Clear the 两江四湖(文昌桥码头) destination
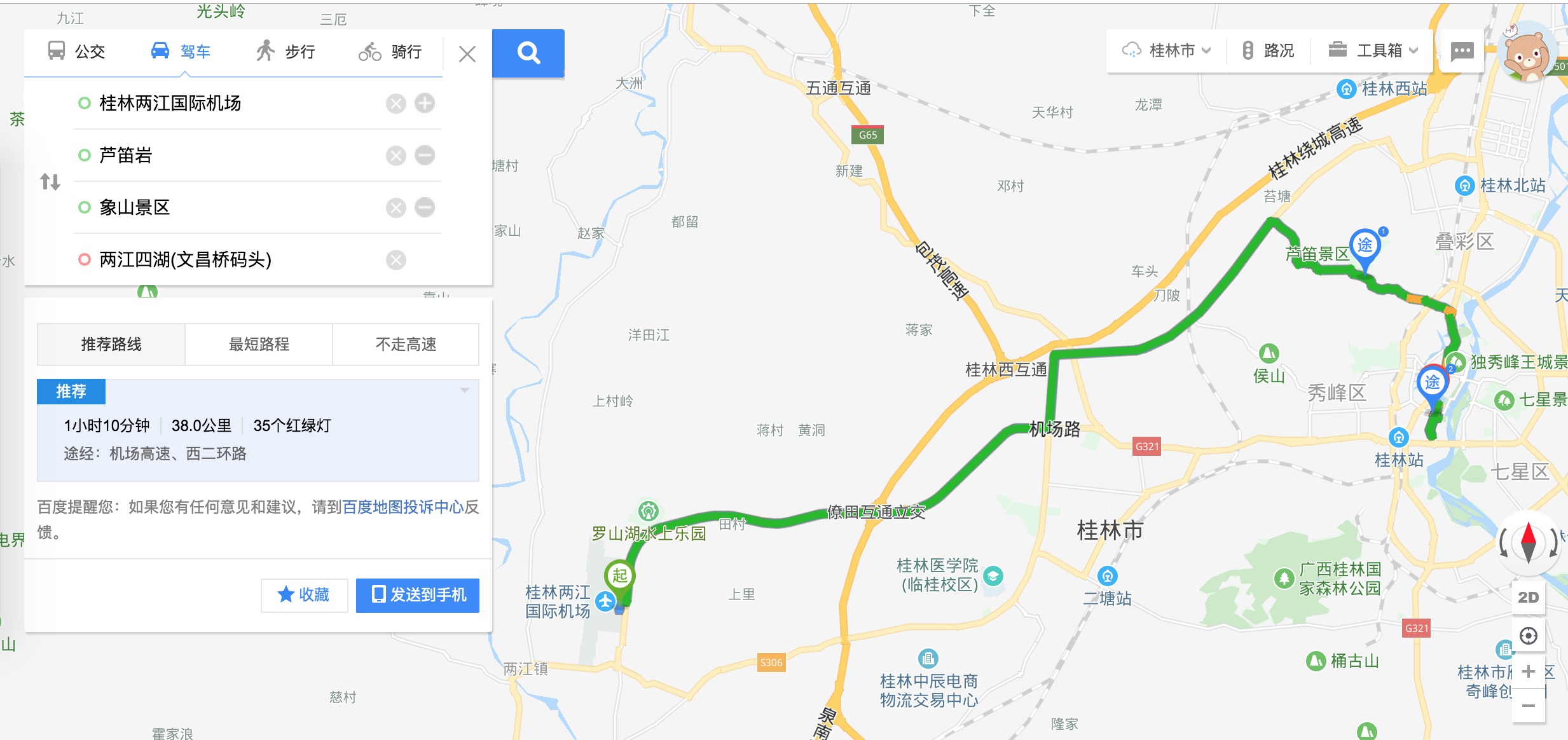Viewport: 1568px width, 740px height. [395, 259]
